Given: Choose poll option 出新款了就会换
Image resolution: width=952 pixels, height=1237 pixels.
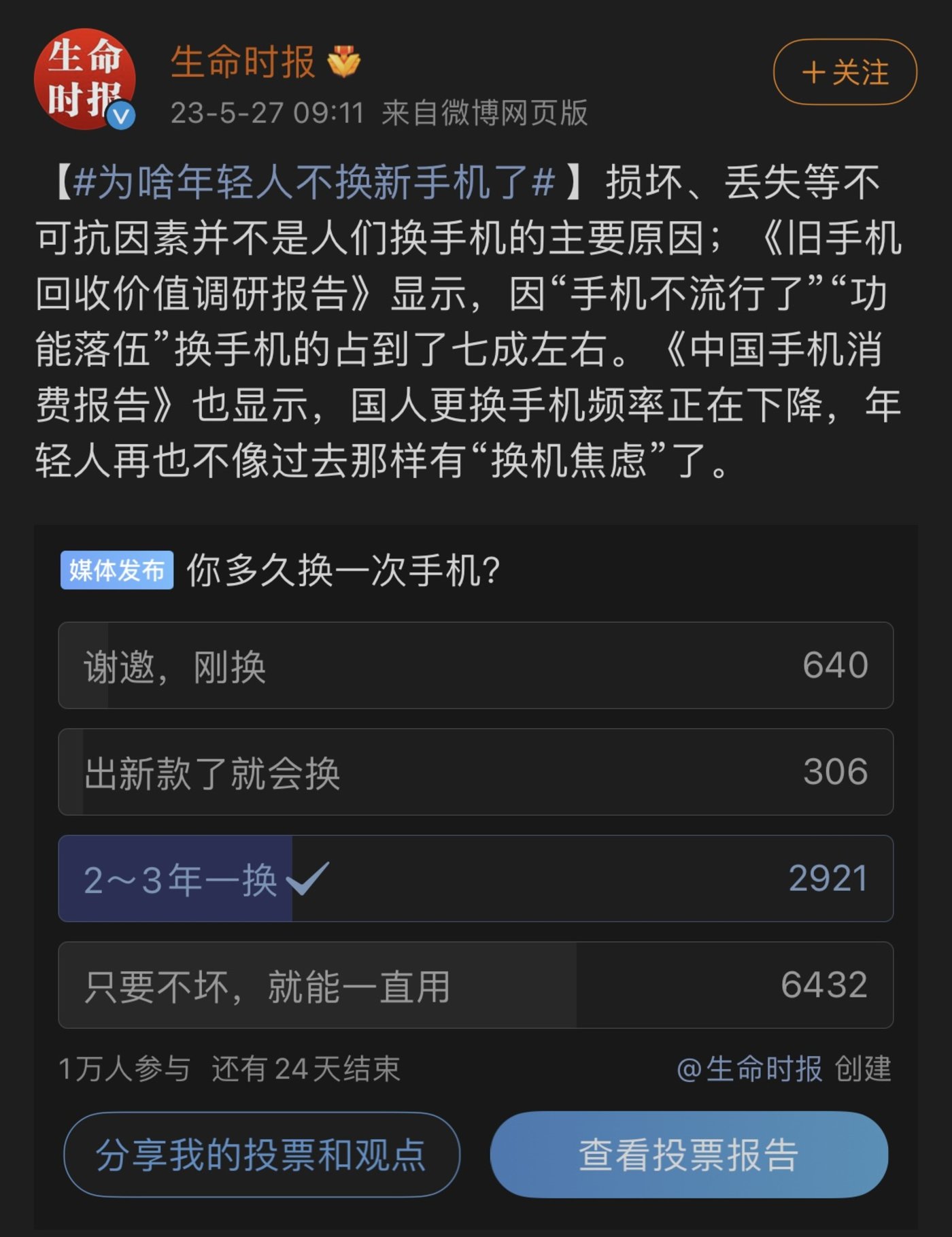Looking at the screenshot, I should pos(475,772).
